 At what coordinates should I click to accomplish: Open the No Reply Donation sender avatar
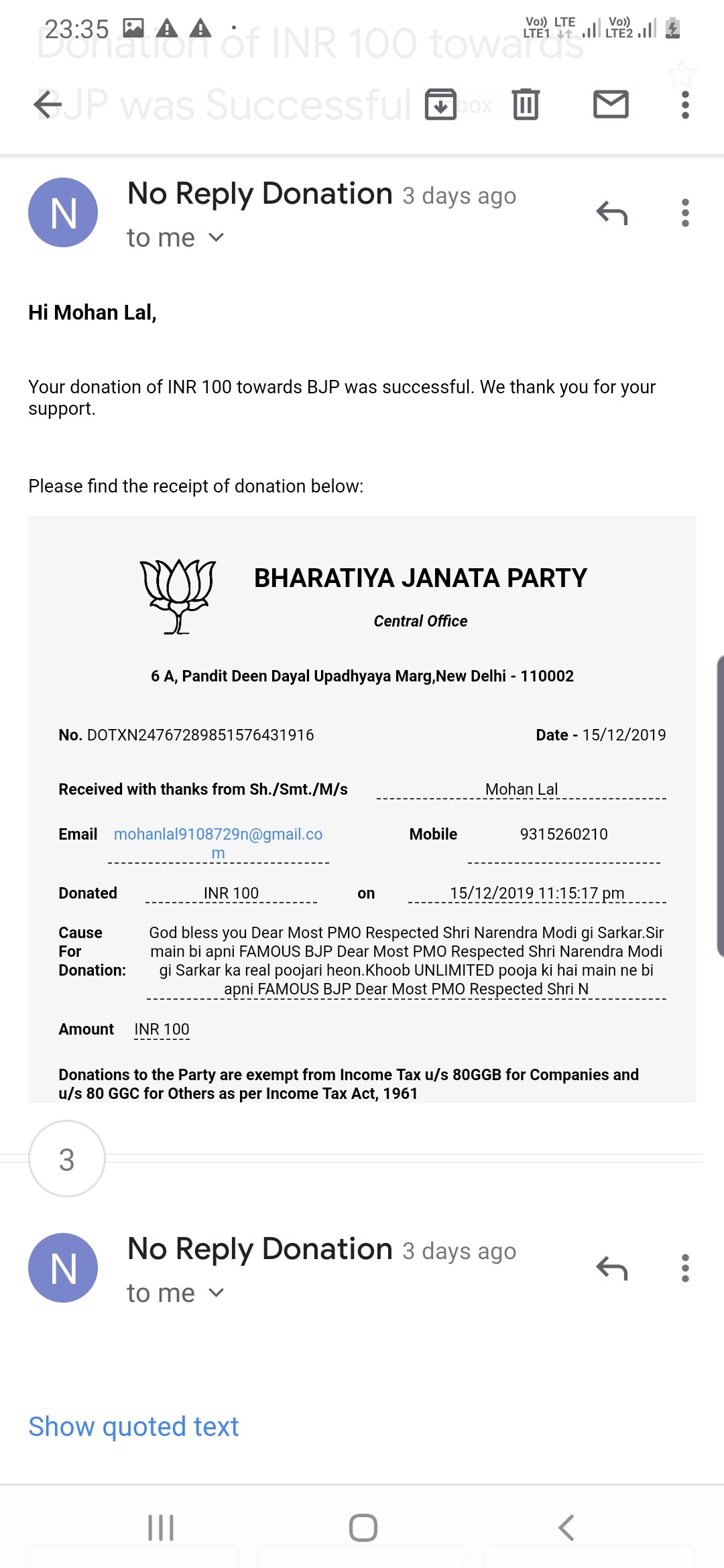point(63,212)
